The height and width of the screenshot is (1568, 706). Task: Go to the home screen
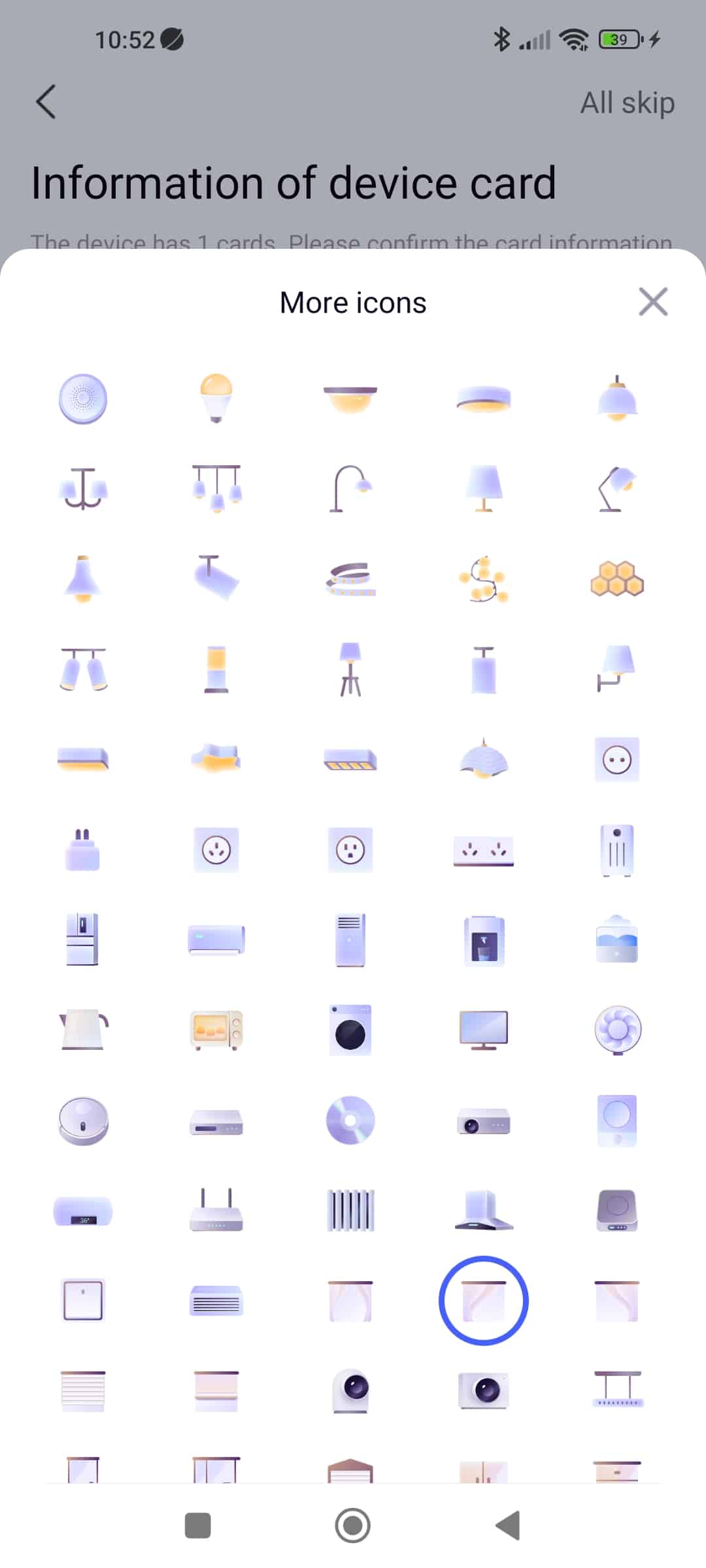click(x=353, y=1526)
